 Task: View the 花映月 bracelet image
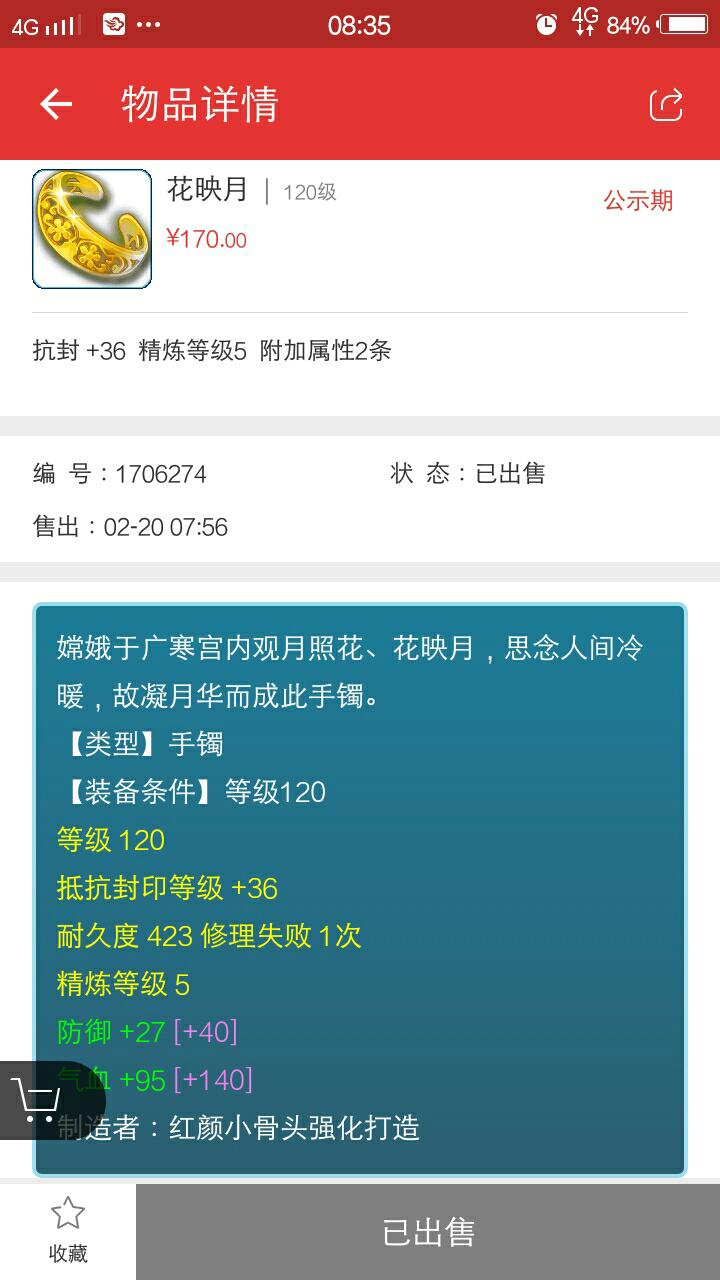point(92,229)
